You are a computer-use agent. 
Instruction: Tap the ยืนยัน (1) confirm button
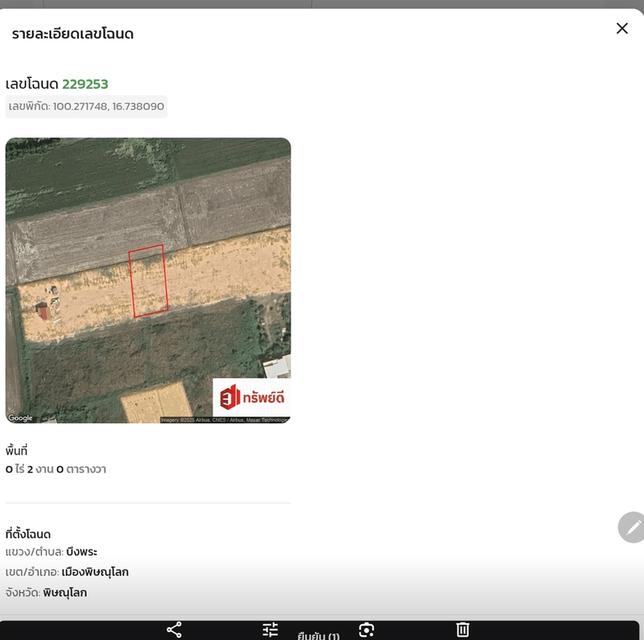[318, 635]
